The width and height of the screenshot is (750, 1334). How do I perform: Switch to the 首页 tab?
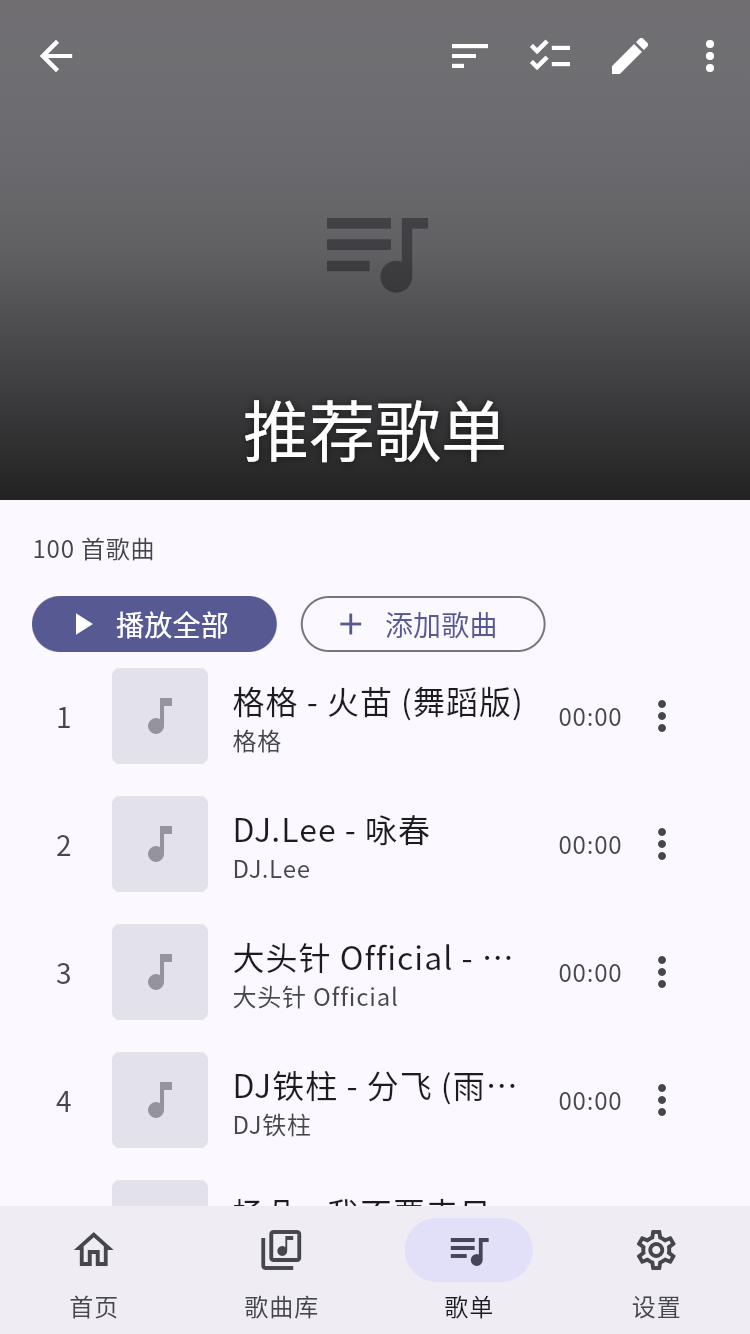point(94,1270)
